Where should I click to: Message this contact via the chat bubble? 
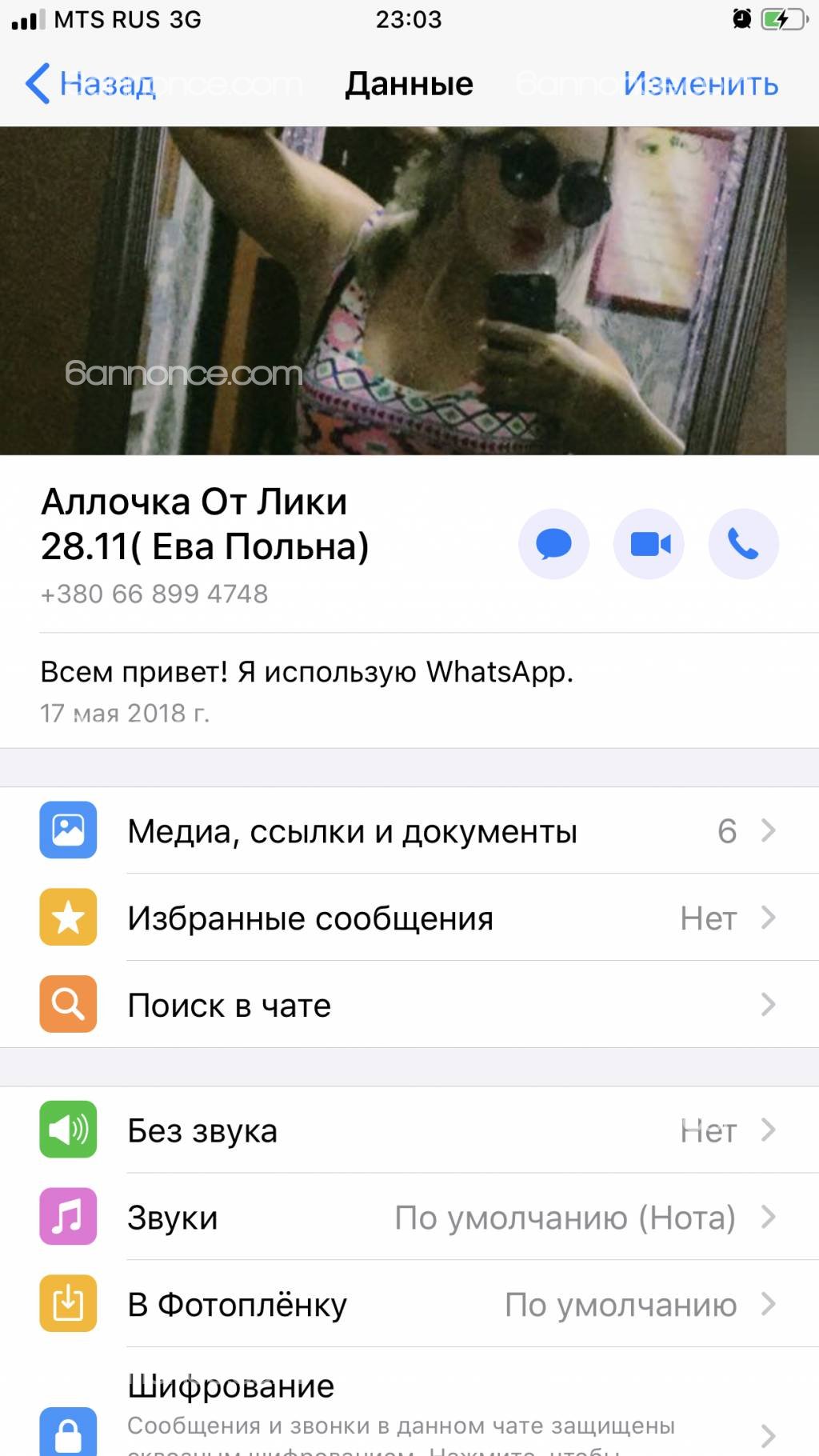tap(553, 545)
